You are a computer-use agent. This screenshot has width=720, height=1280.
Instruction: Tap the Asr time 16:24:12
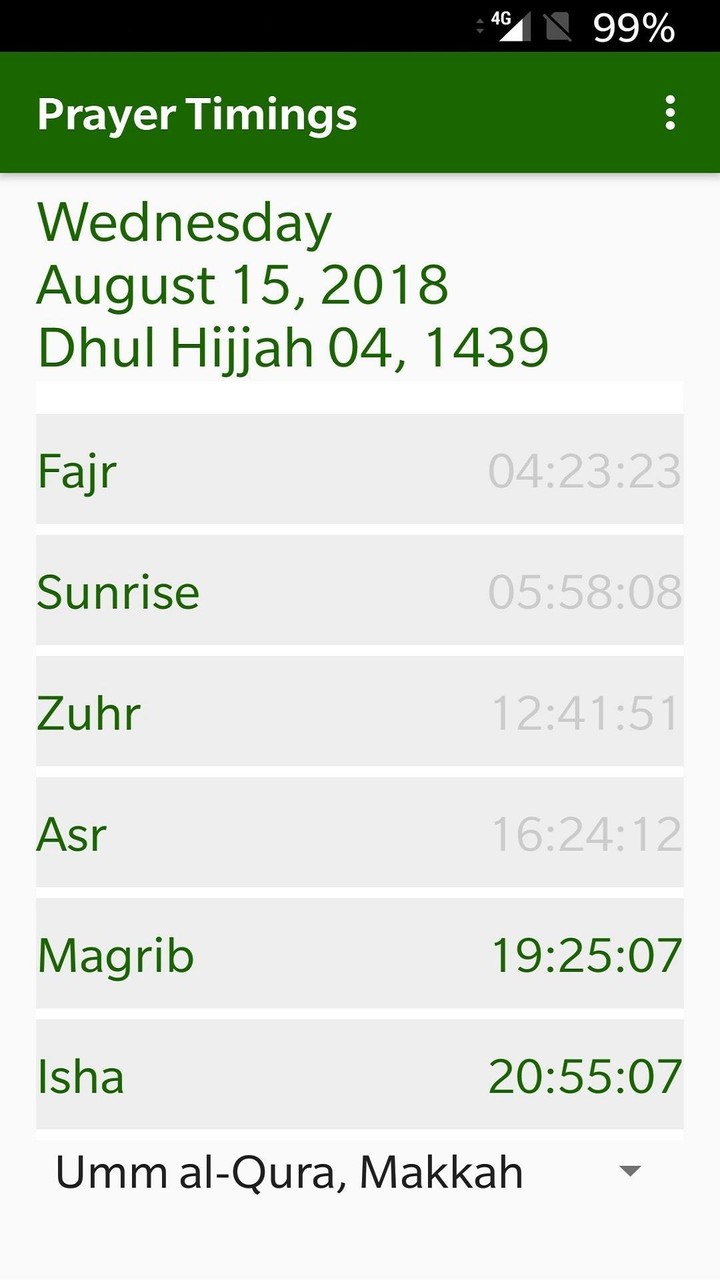click(x=583, y=833)
